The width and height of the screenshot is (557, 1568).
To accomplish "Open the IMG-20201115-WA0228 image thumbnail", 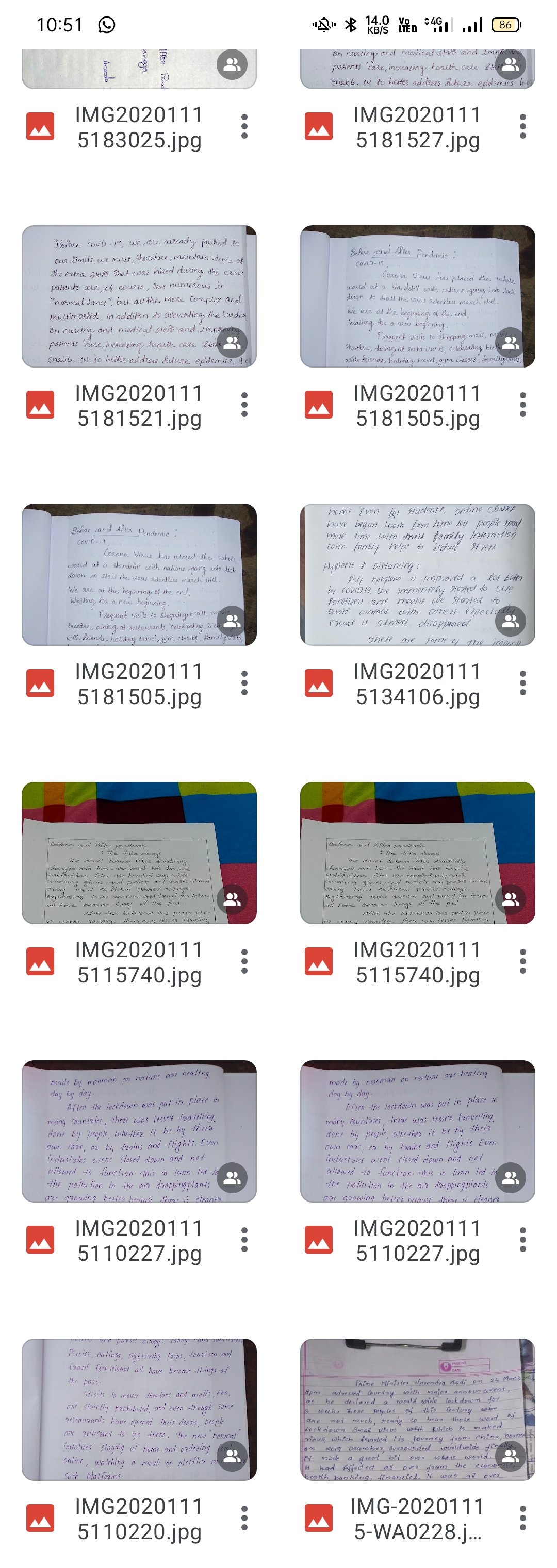I will coord(417,1409).
